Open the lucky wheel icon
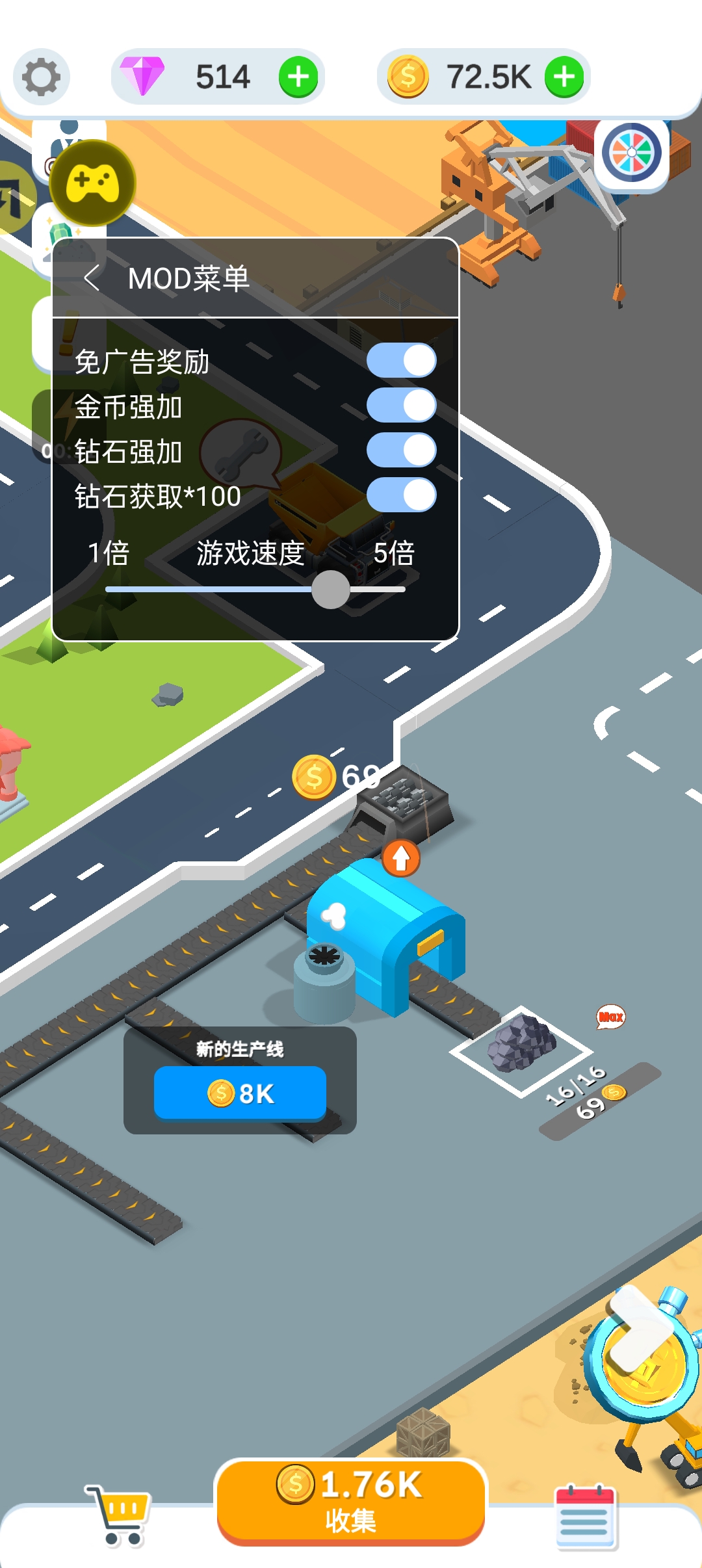702x1568 pixels. coord(631,153)
